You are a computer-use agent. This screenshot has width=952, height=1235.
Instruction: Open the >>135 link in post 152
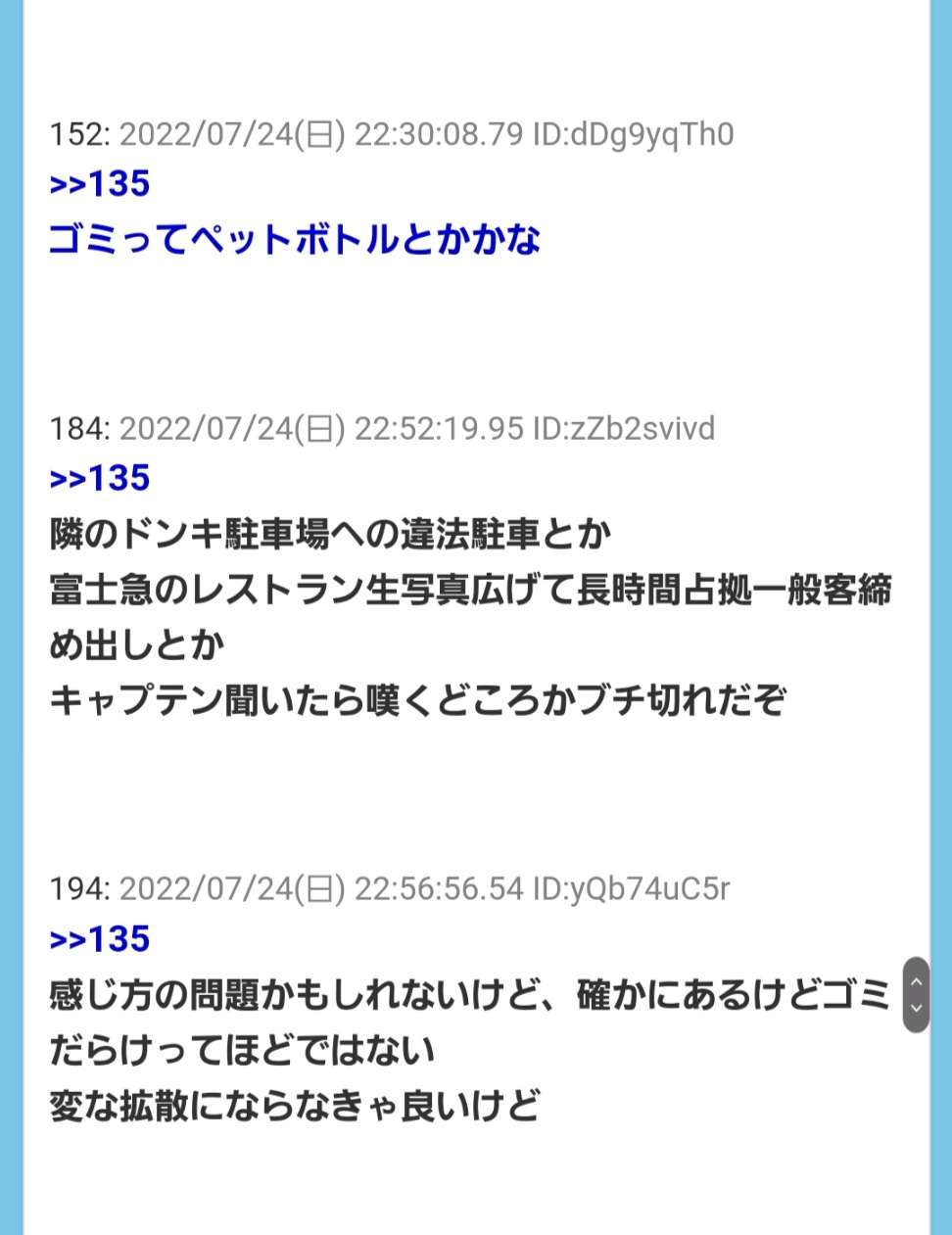coord(99,183)
